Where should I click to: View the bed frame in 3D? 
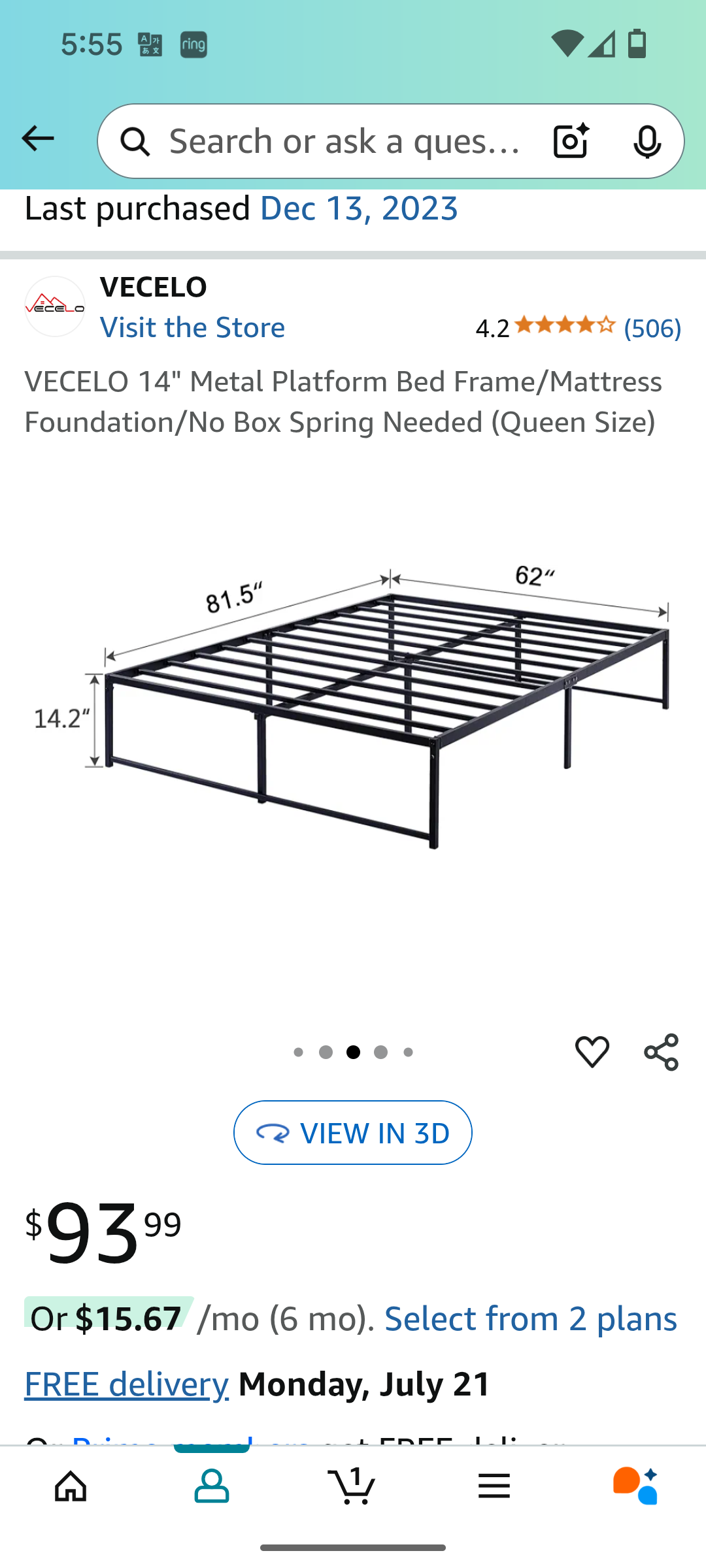[353, 1133]
